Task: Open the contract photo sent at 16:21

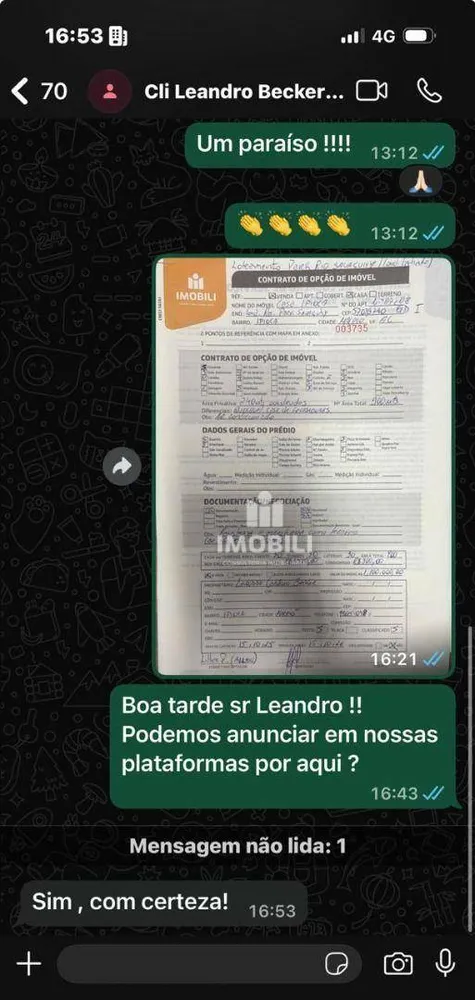Action: pos(304,466)
